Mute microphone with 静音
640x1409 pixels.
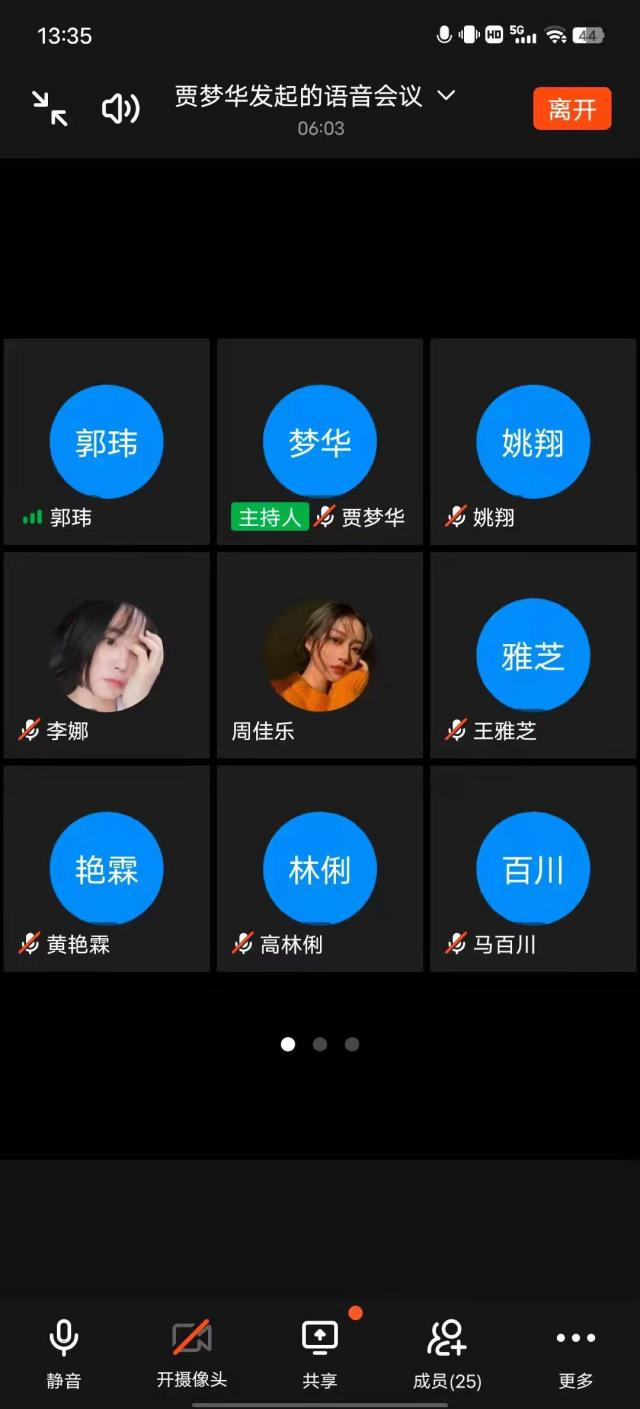(63, 1352)
